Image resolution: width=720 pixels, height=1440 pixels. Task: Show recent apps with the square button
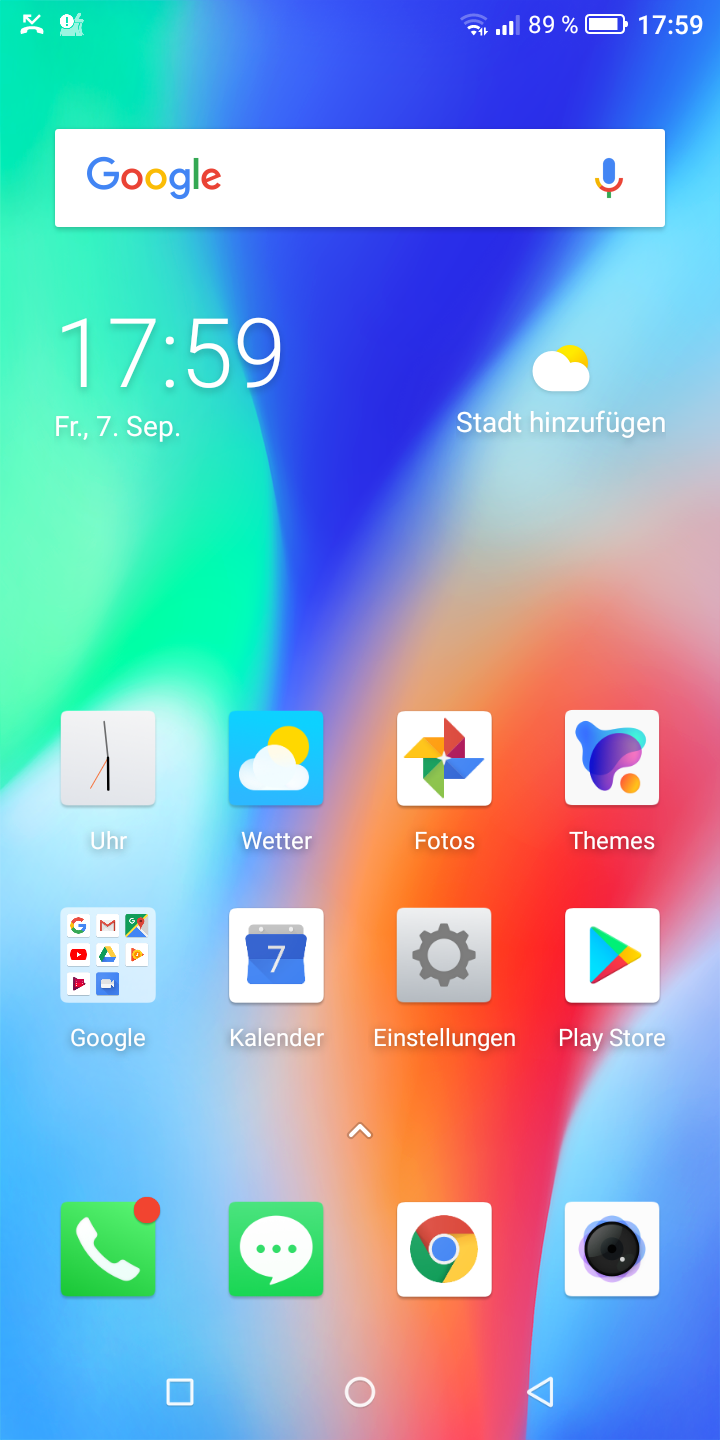point(180,1391)
